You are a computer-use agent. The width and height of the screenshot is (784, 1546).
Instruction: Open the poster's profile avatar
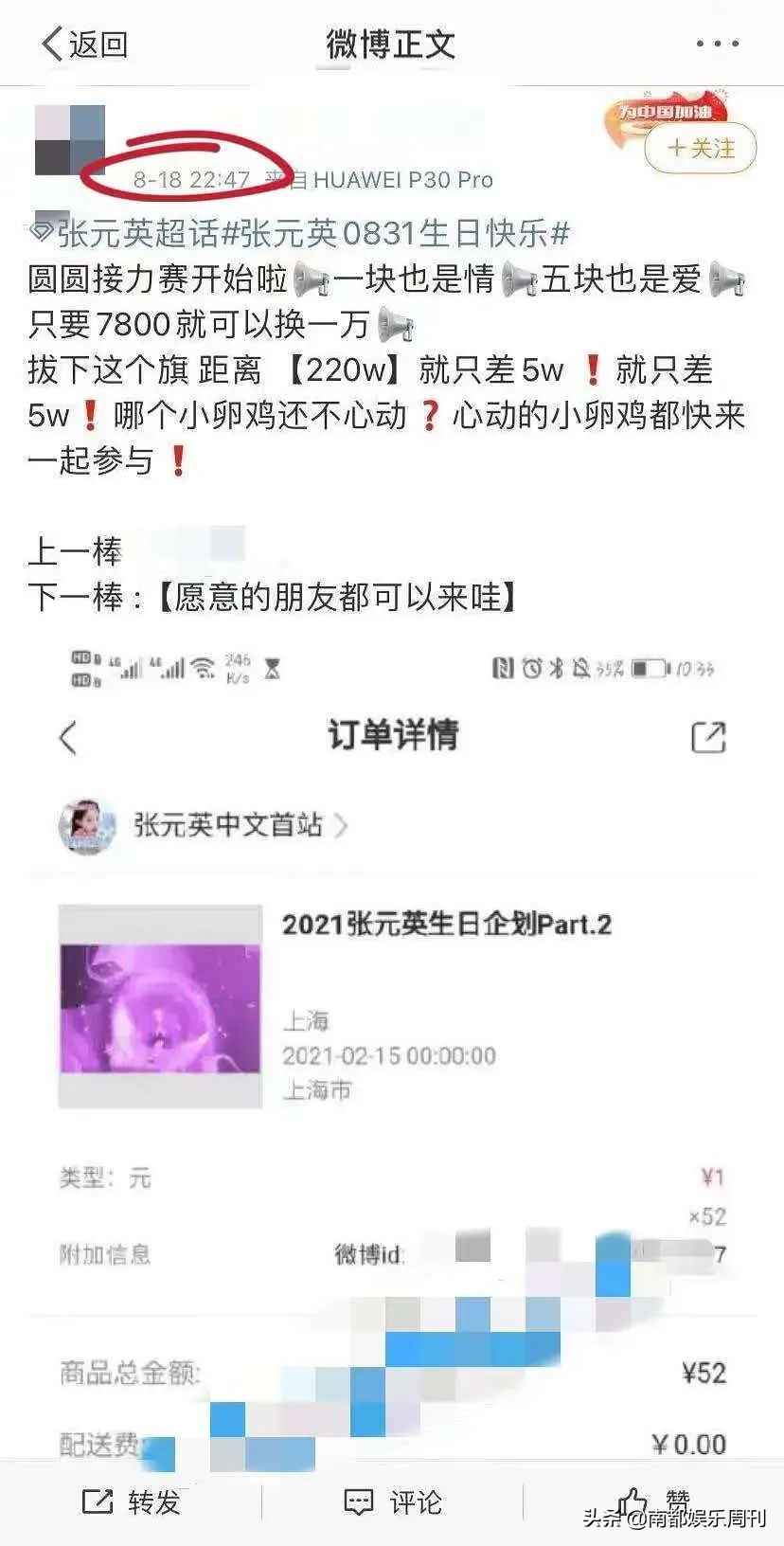click(69, 141)
